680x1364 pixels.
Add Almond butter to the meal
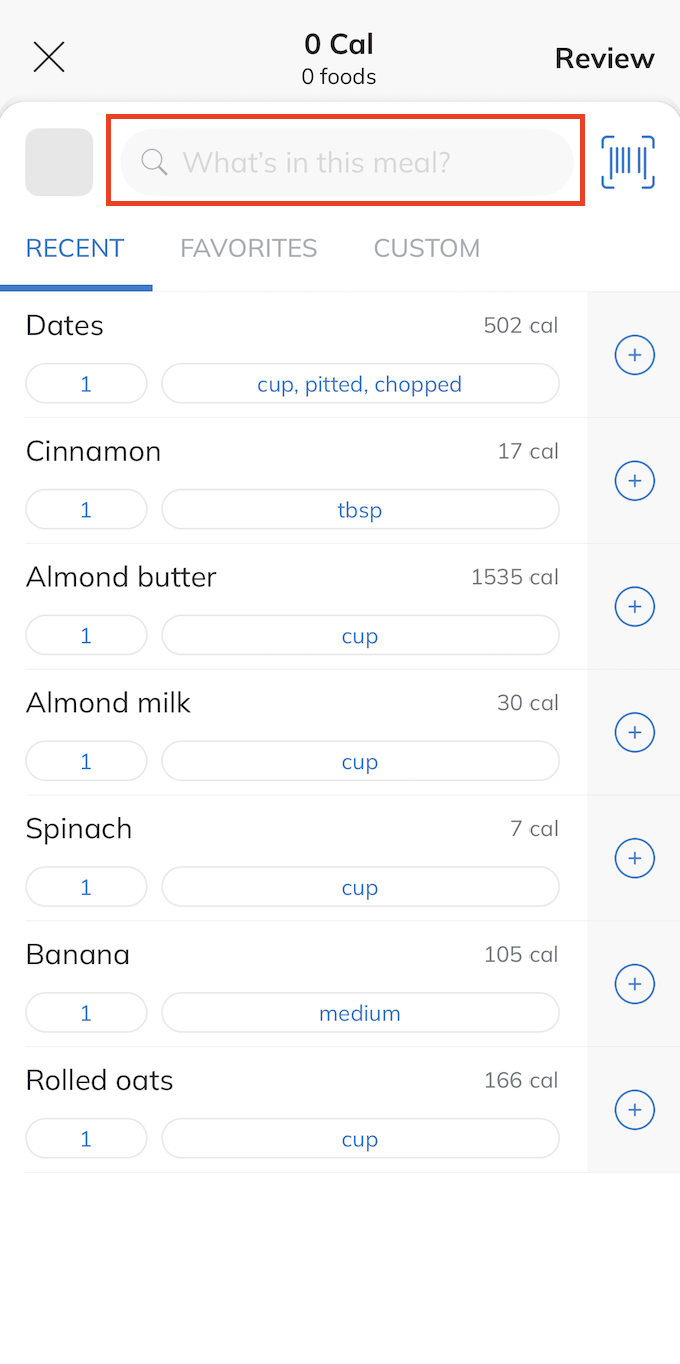[x=634, y=607]
